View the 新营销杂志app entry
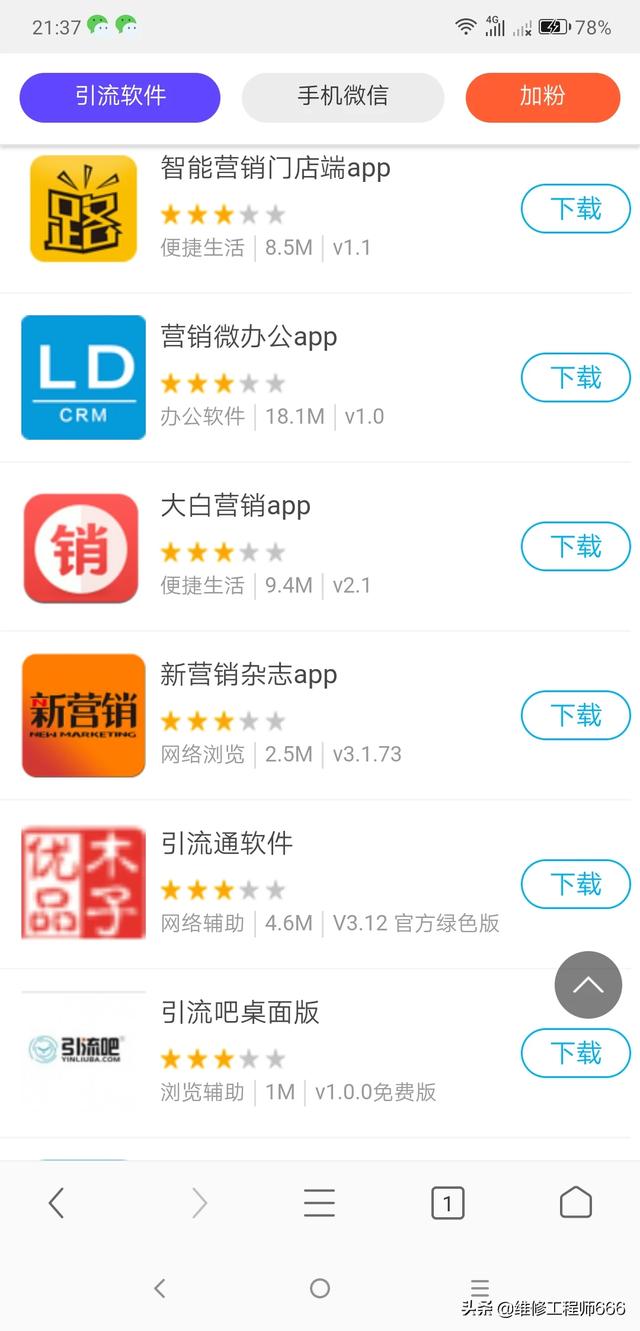The image size is (640, 1331). (x=249, y=675)
